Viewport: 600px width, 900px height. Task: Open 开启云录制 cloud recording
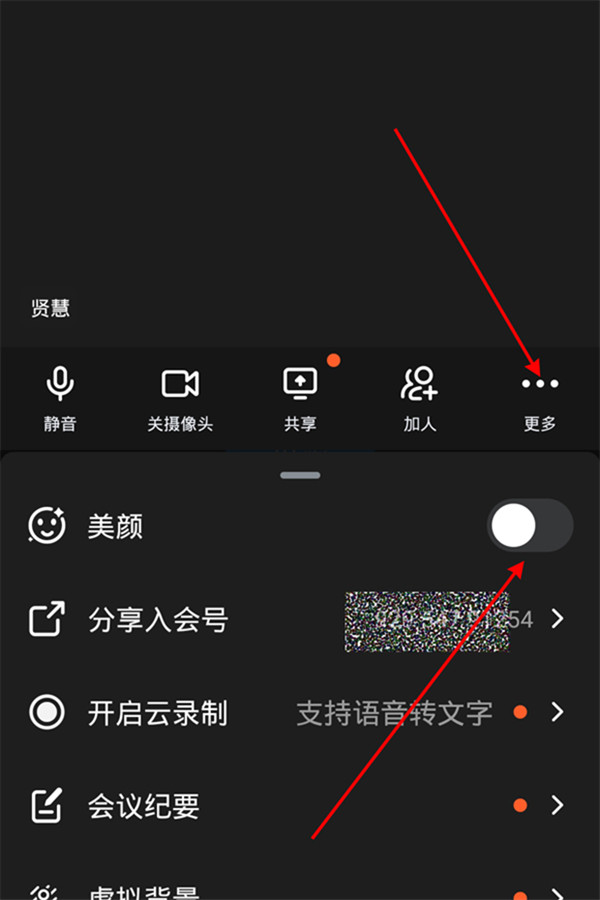pos(300,713)
